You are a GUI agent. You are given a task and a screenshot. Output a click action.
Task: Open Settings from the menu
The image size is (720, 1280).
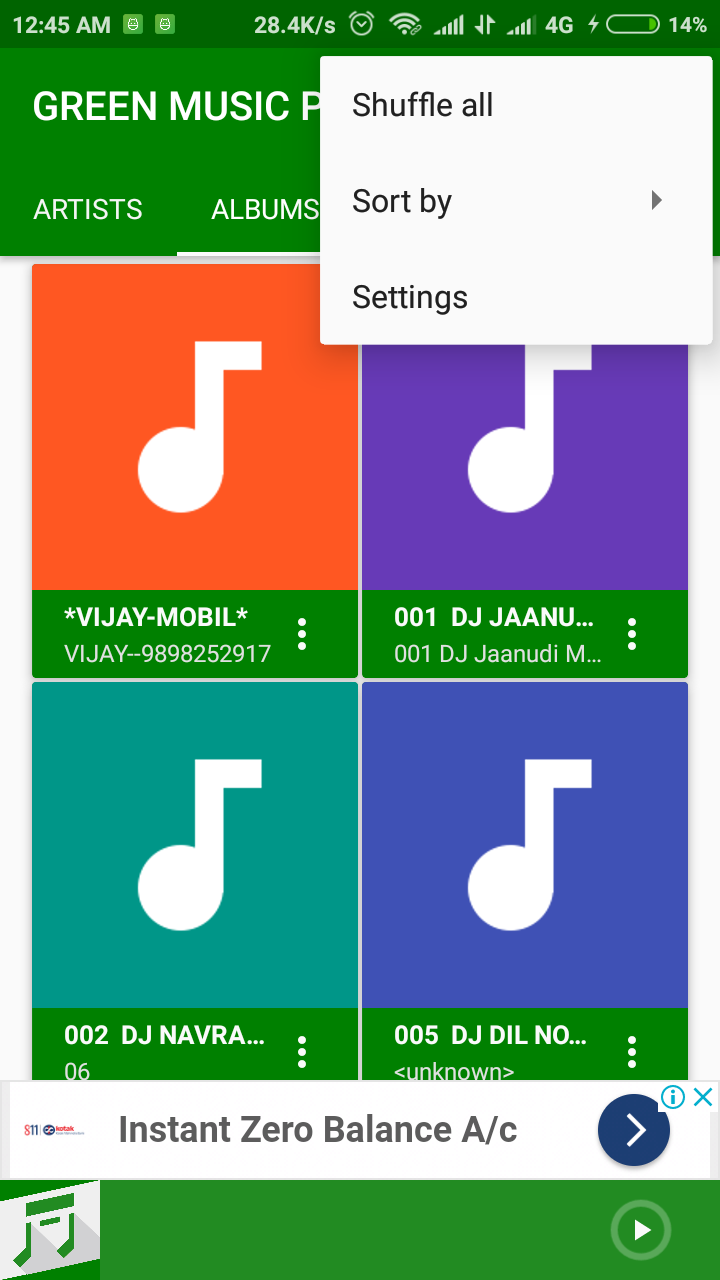tap(409, 297)
